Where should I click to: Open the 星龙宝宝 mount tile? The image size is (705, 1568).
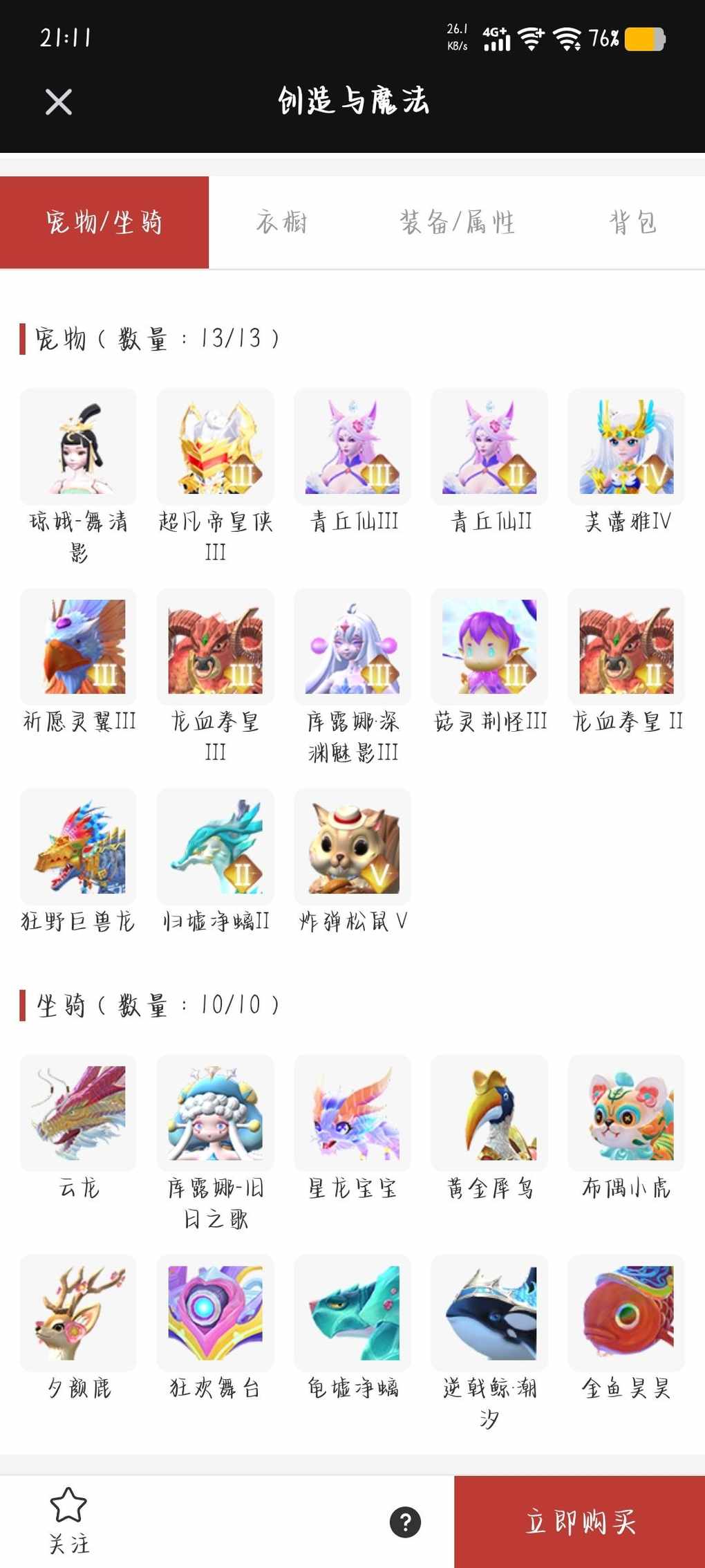coord(352,1114)
